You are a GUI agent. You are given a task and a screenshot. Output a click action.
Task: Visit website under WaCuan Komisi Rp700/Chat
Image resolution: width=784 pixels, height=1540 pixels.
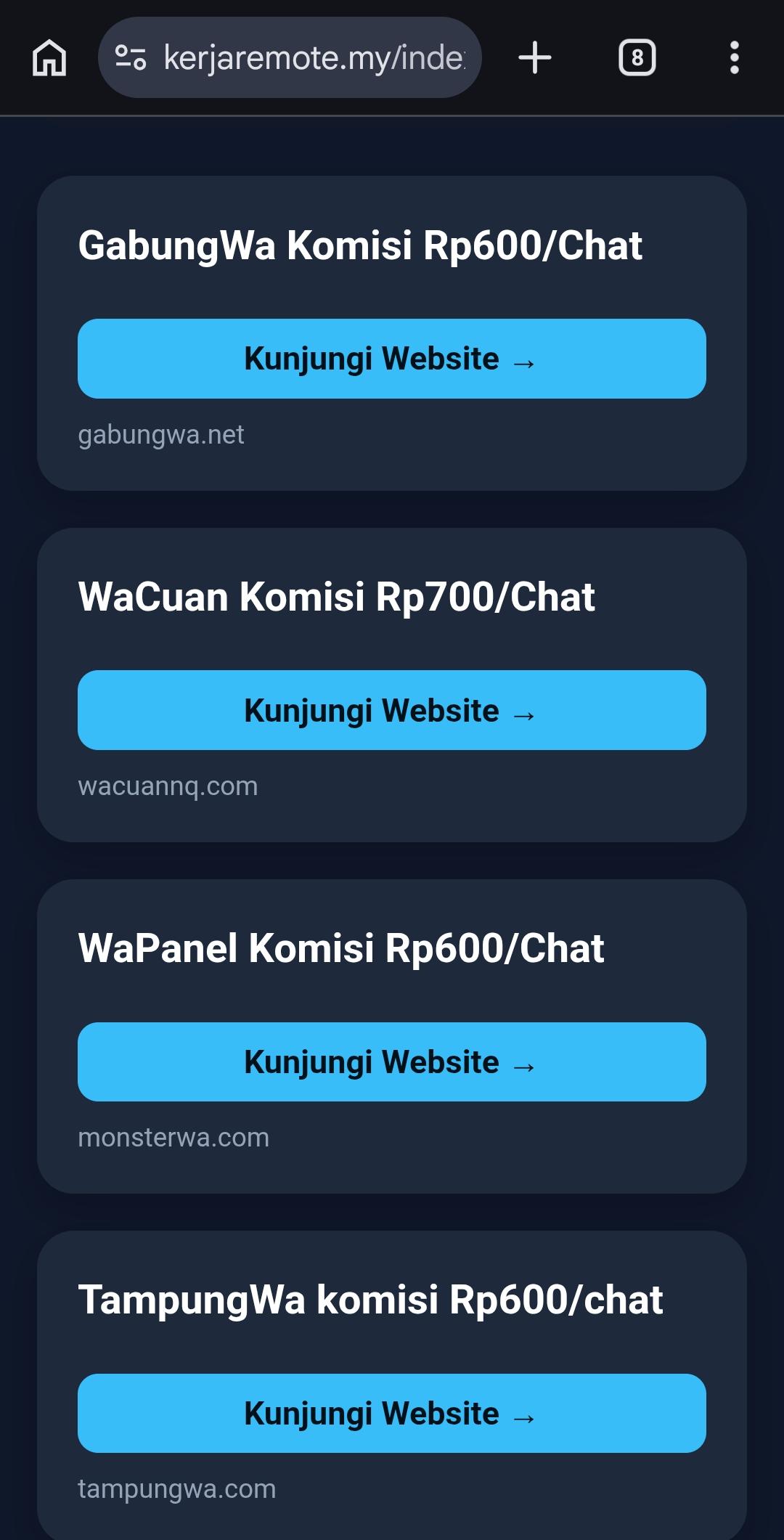(x=391, y=710)
